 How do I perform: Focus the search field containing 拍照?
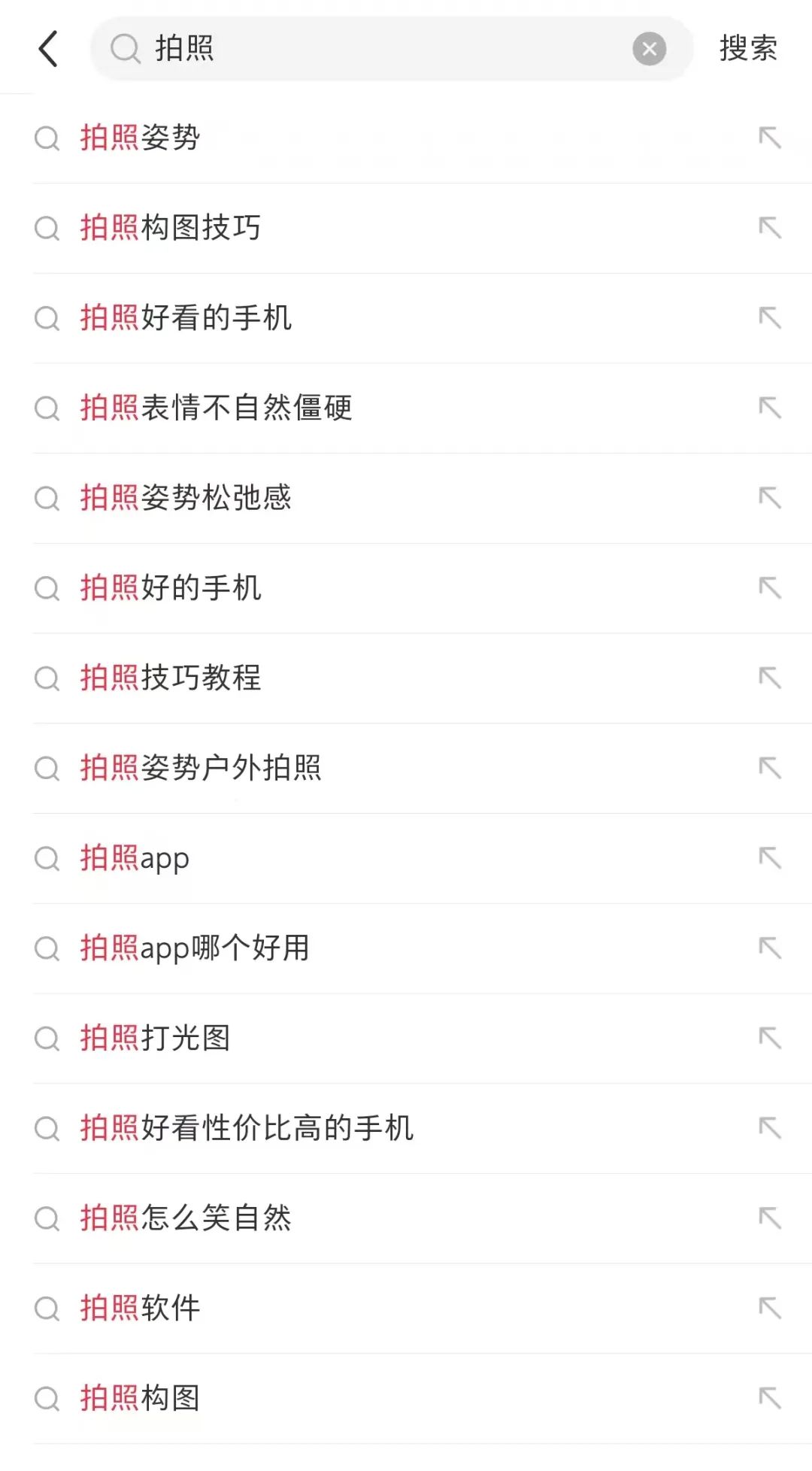coord(376,49)
